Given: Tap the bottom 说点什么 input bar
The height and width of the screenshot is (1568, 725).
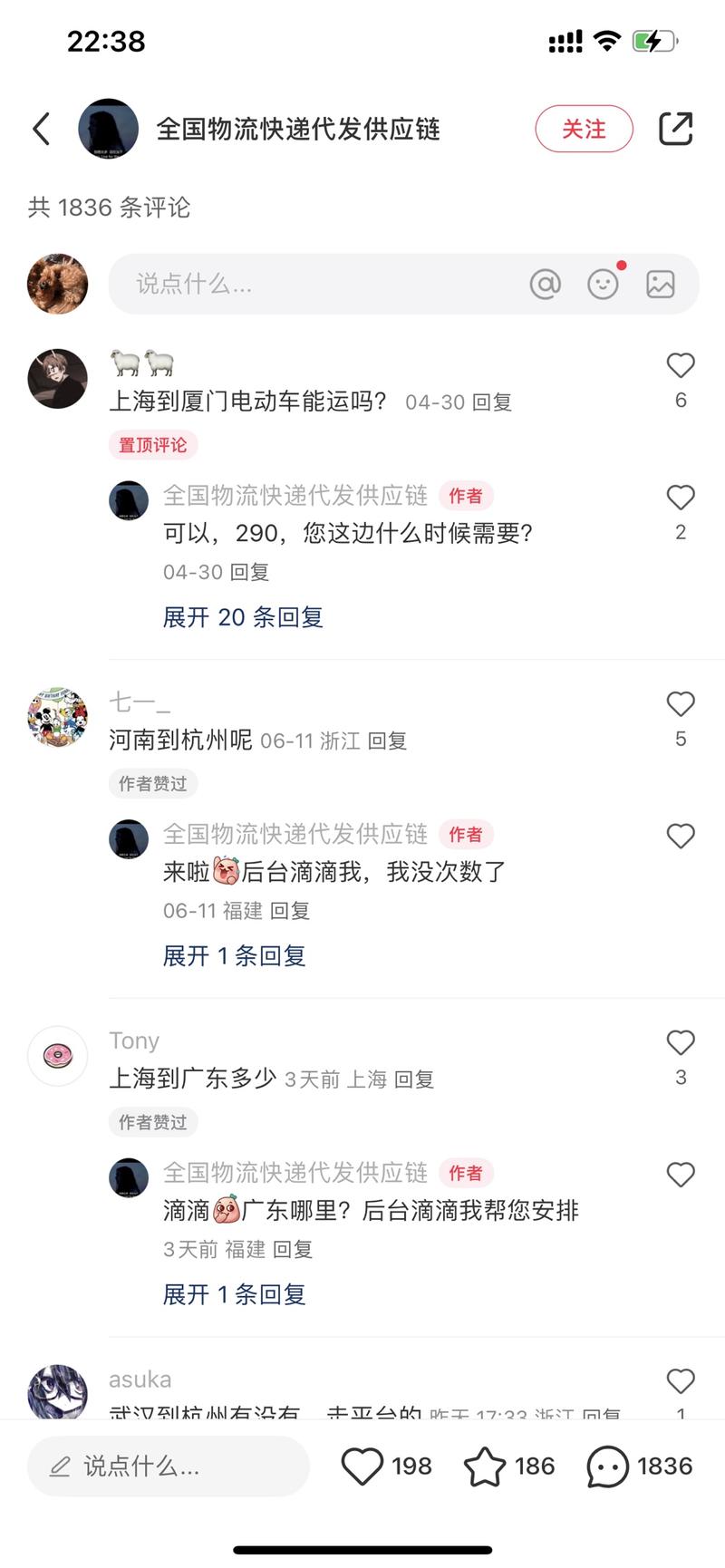Looking at the screenshot, I should [x=169, y=1466].
